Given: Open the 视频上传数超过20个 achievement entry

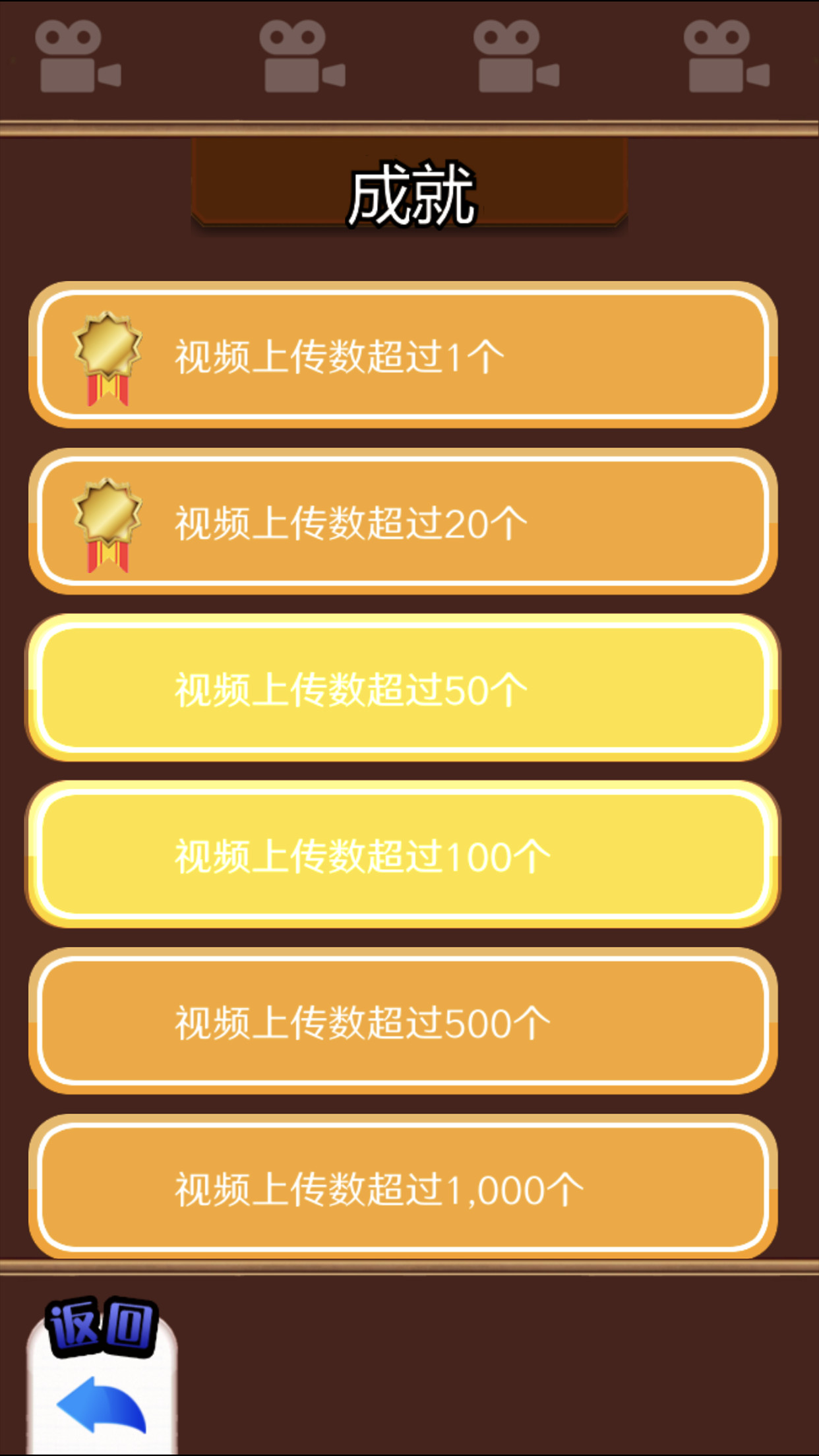Looking at the screenshot, I should click(409, 521).
